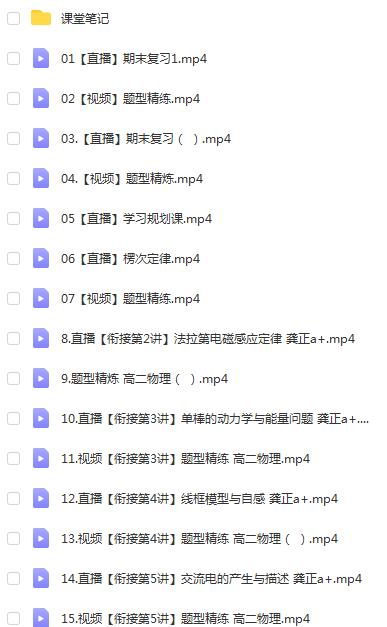Select the checkbox for 课堂笔记 folder
387x627 pixels.
[14, 18]
